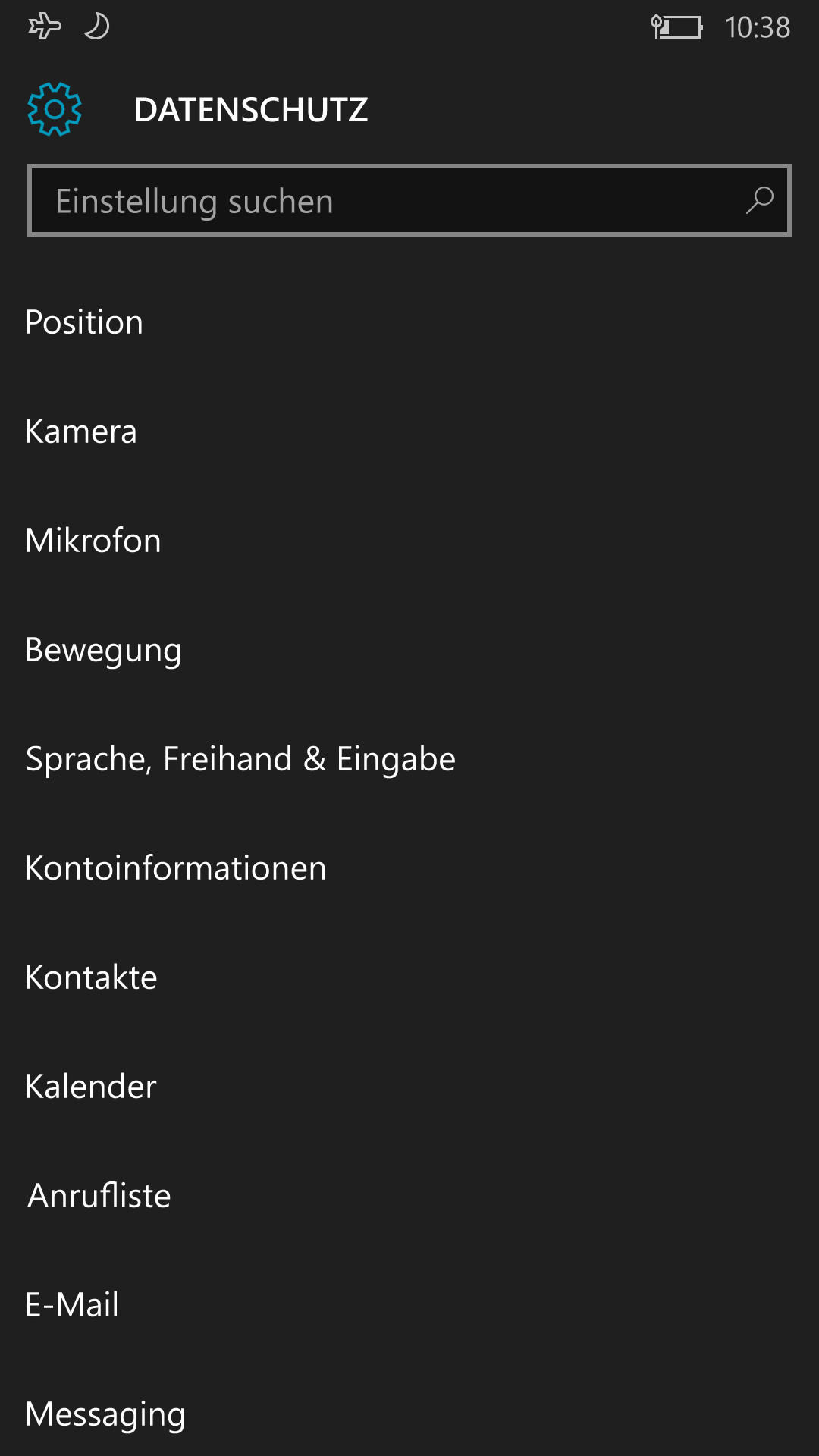Open the Bewegung settings
This screenshot has width=819, height=1456.
tap(409, 650)
